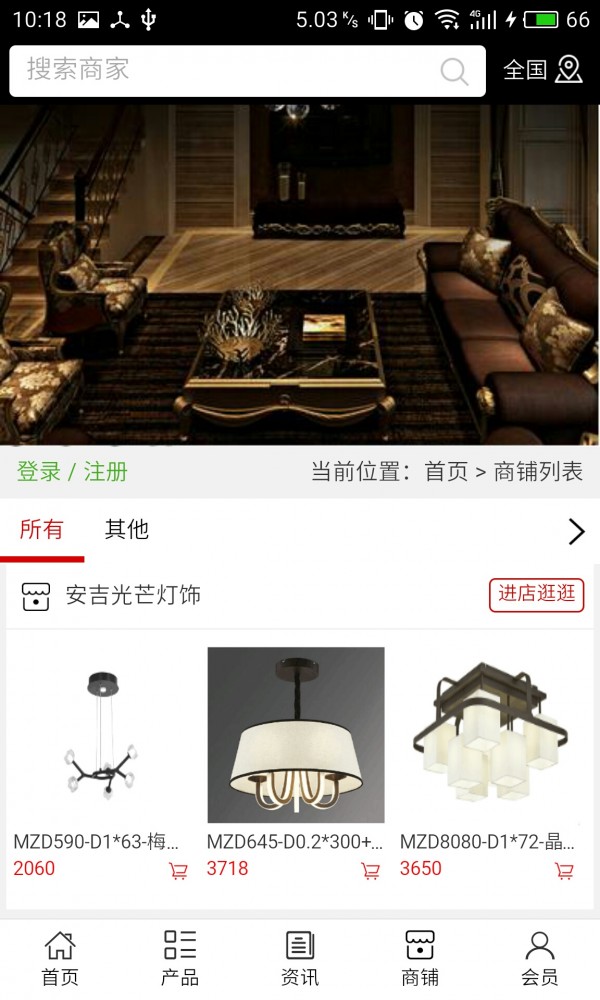
Task: Add the 3650 item to cart
Action: (x=564, y=871)
